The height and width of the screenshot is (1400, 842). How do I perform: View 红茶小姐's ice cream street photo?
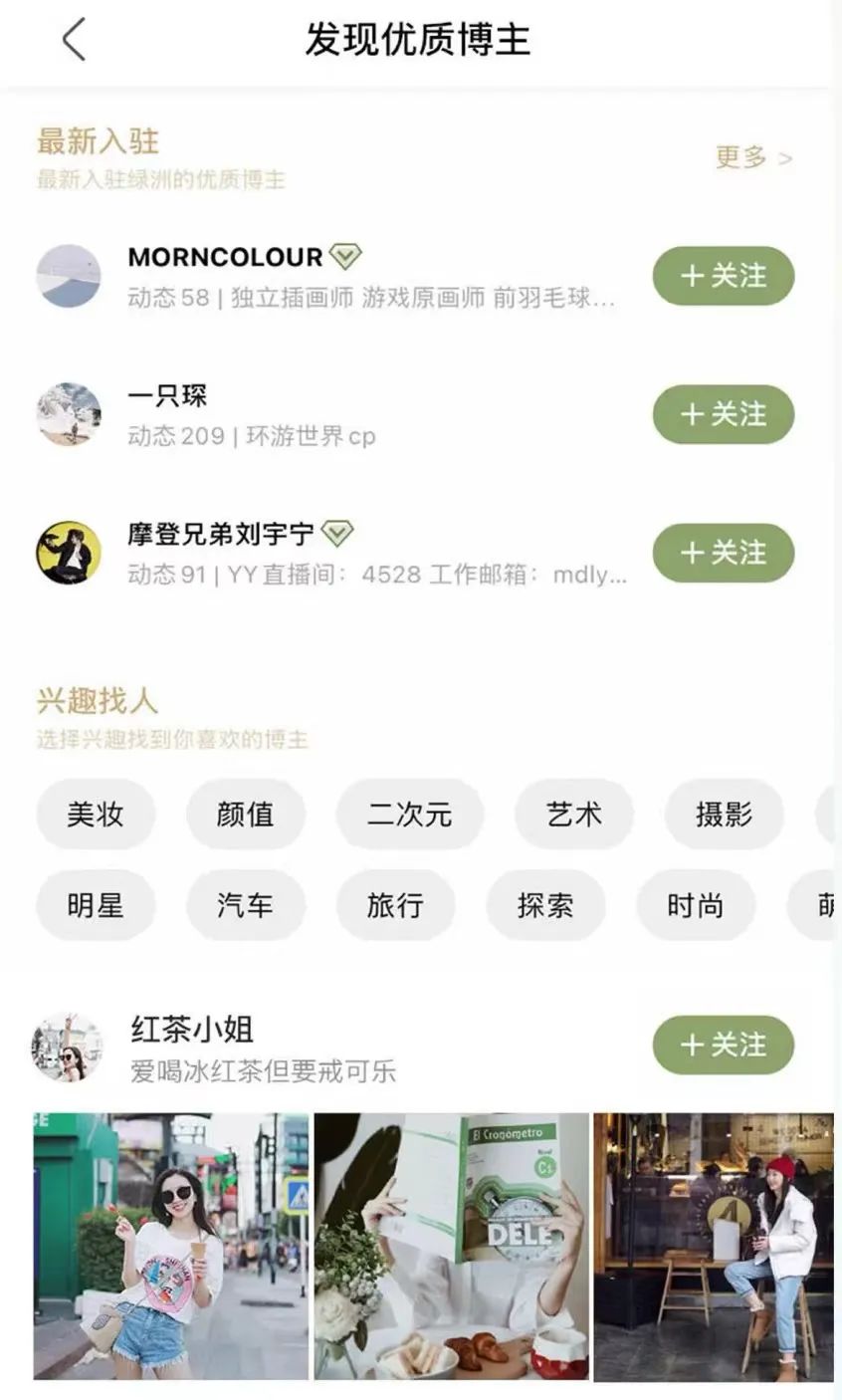[171, 1246]
